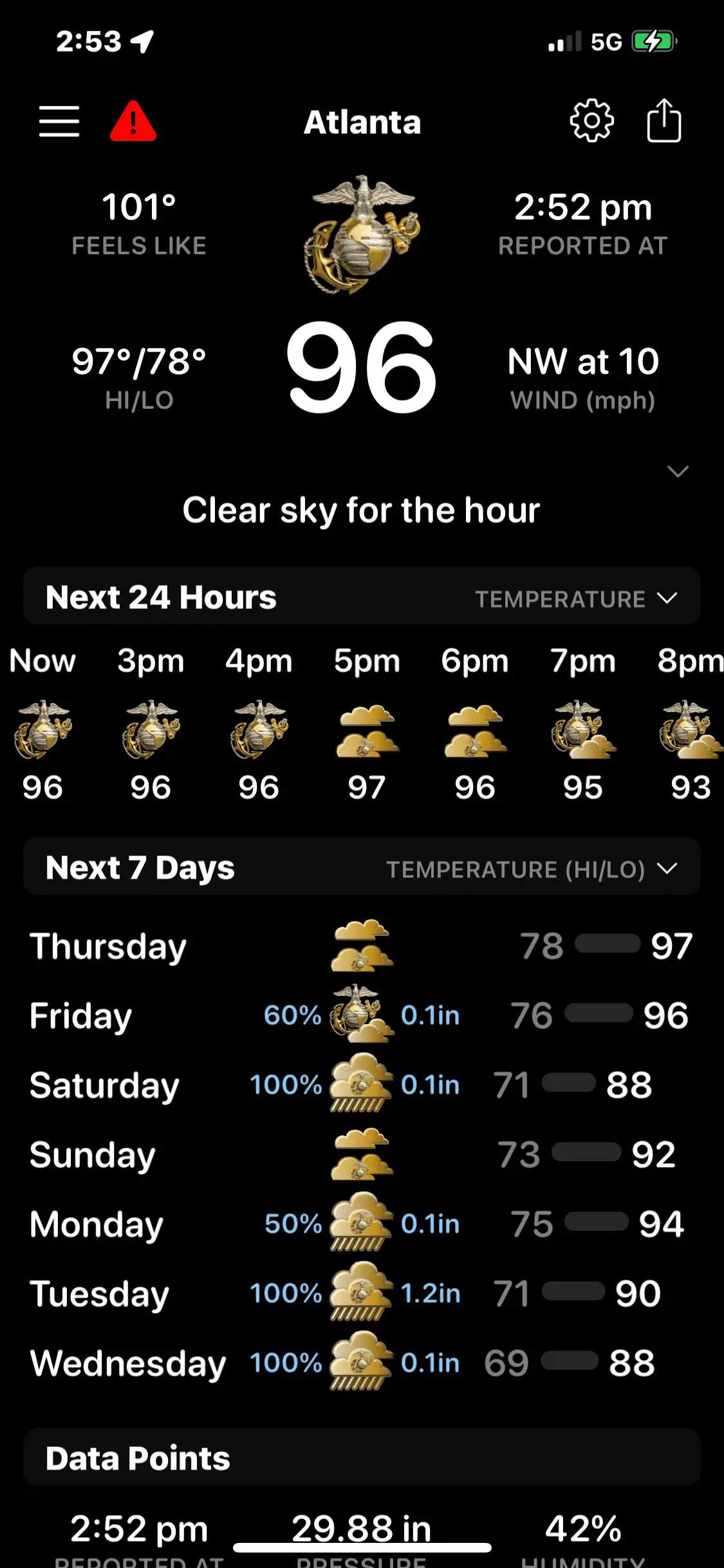The image size is (724, 1568).
Task: Select the Sunday forecast row
Action: tap(362, 1155)
